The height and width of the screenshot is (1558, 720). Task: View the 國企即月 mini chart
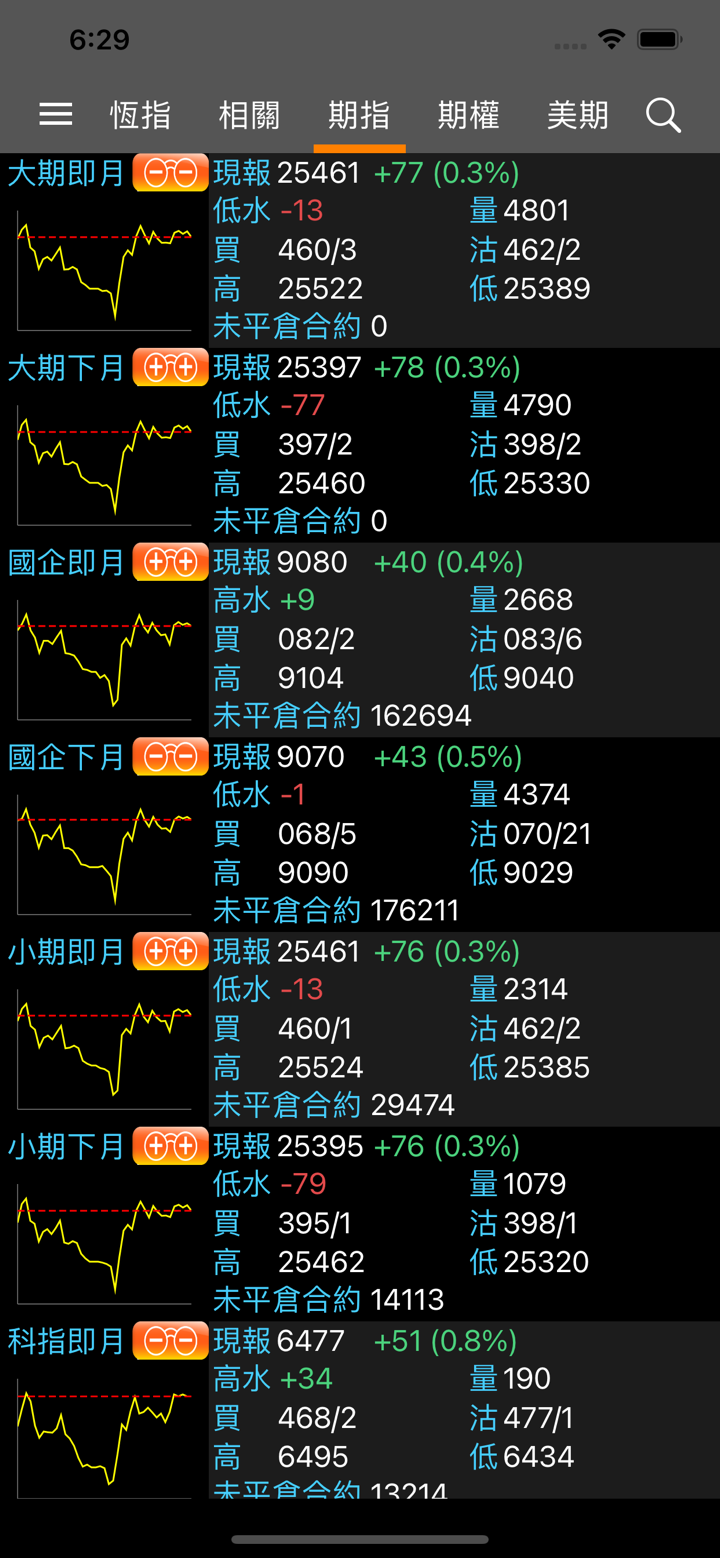tap(104, 660)
